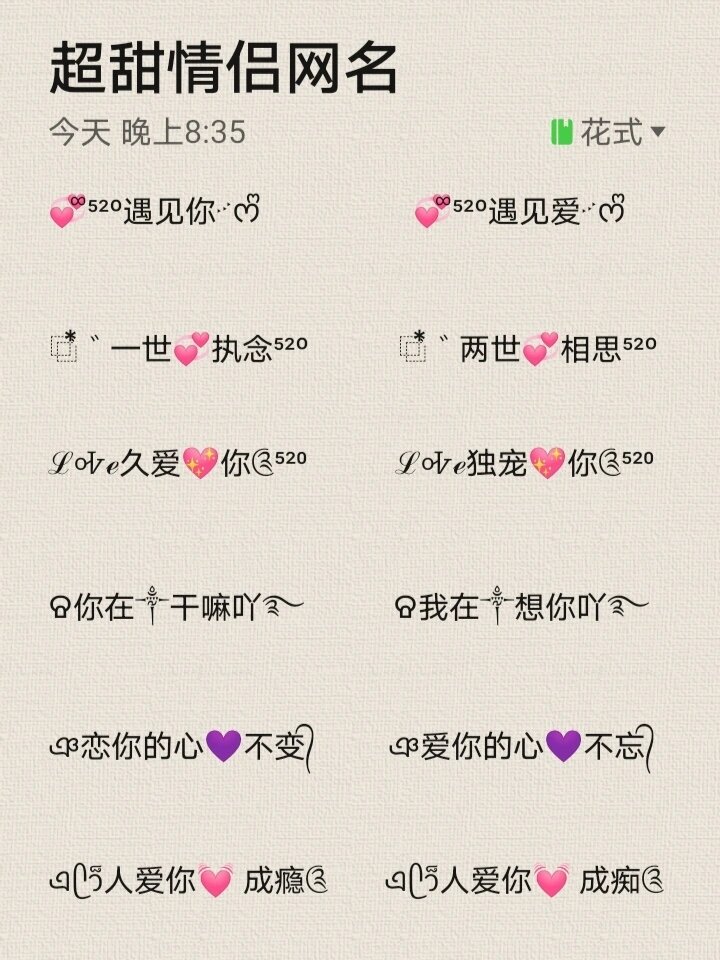Tap the note title 超甜情侣网名 to edit
Screen dimensions: 720x960
224,68
